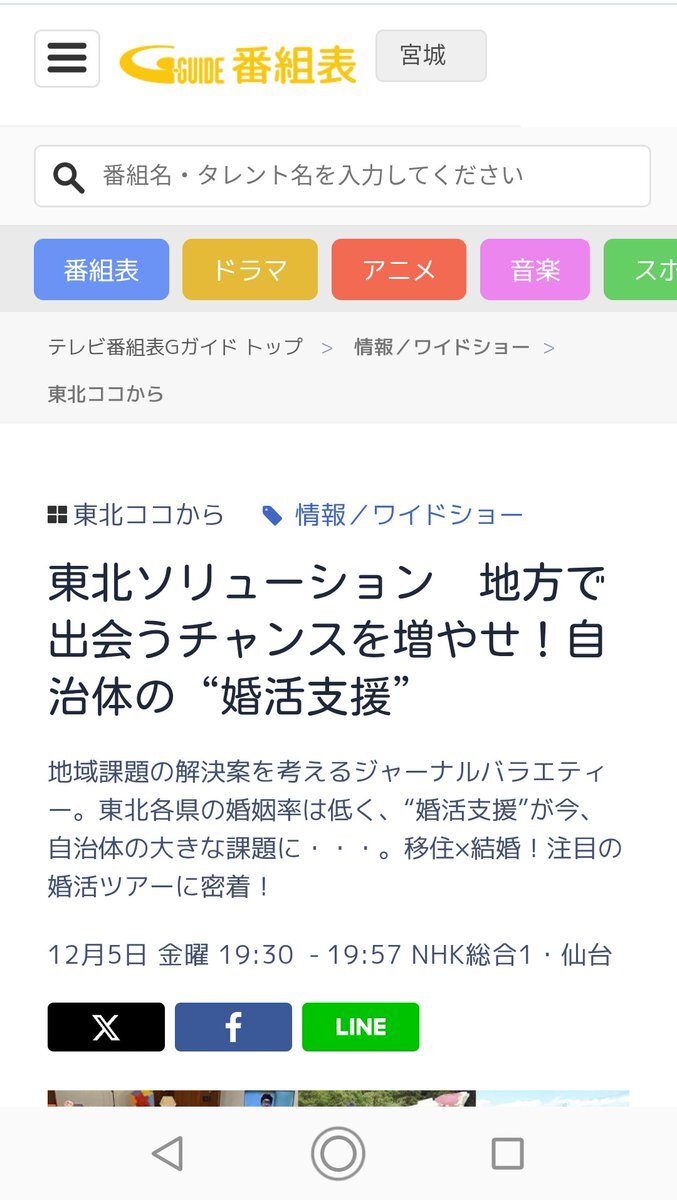Open the hamburger menu

click(x=67, y=58)
